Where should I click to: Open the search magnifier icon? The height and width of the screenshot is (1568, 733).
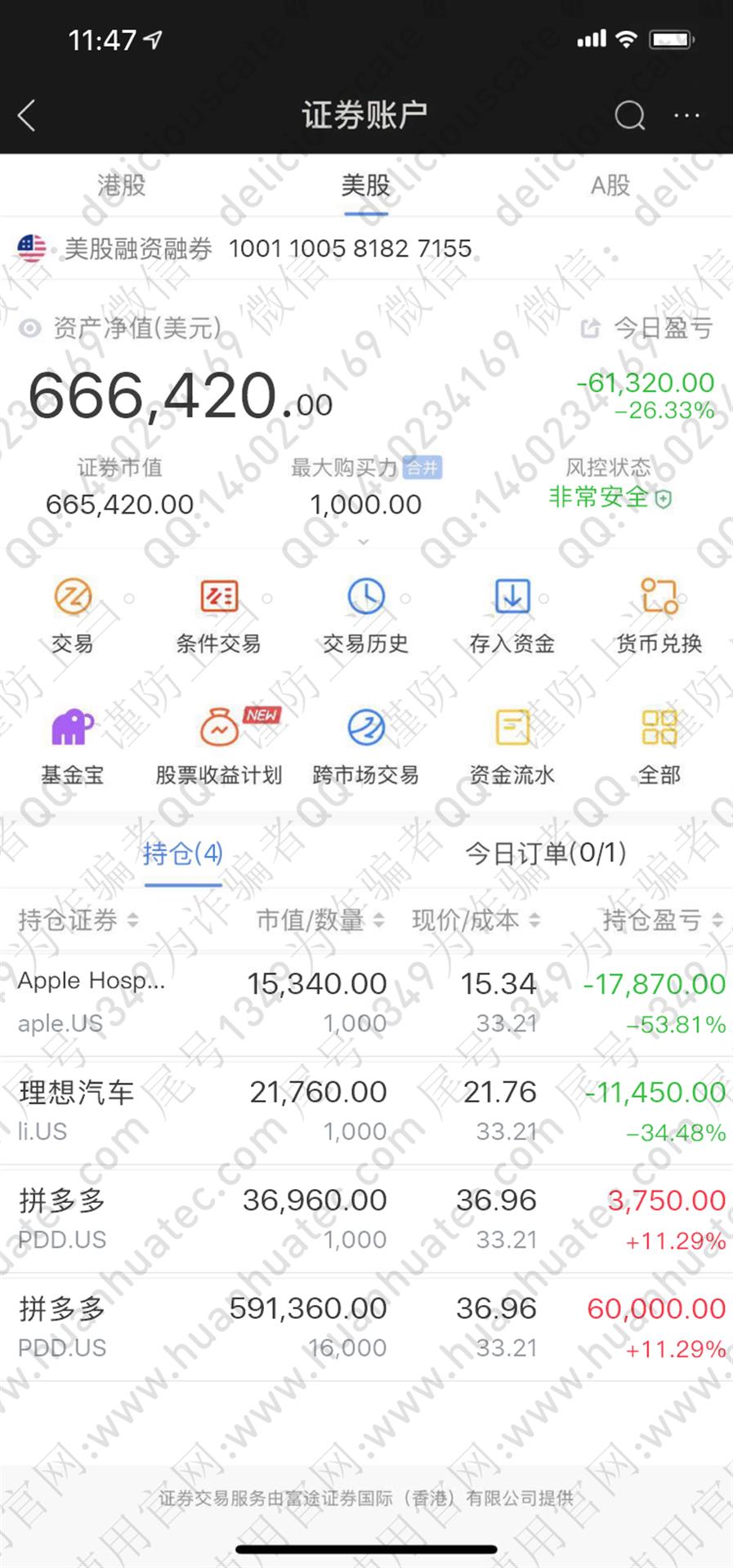(629, 115)
